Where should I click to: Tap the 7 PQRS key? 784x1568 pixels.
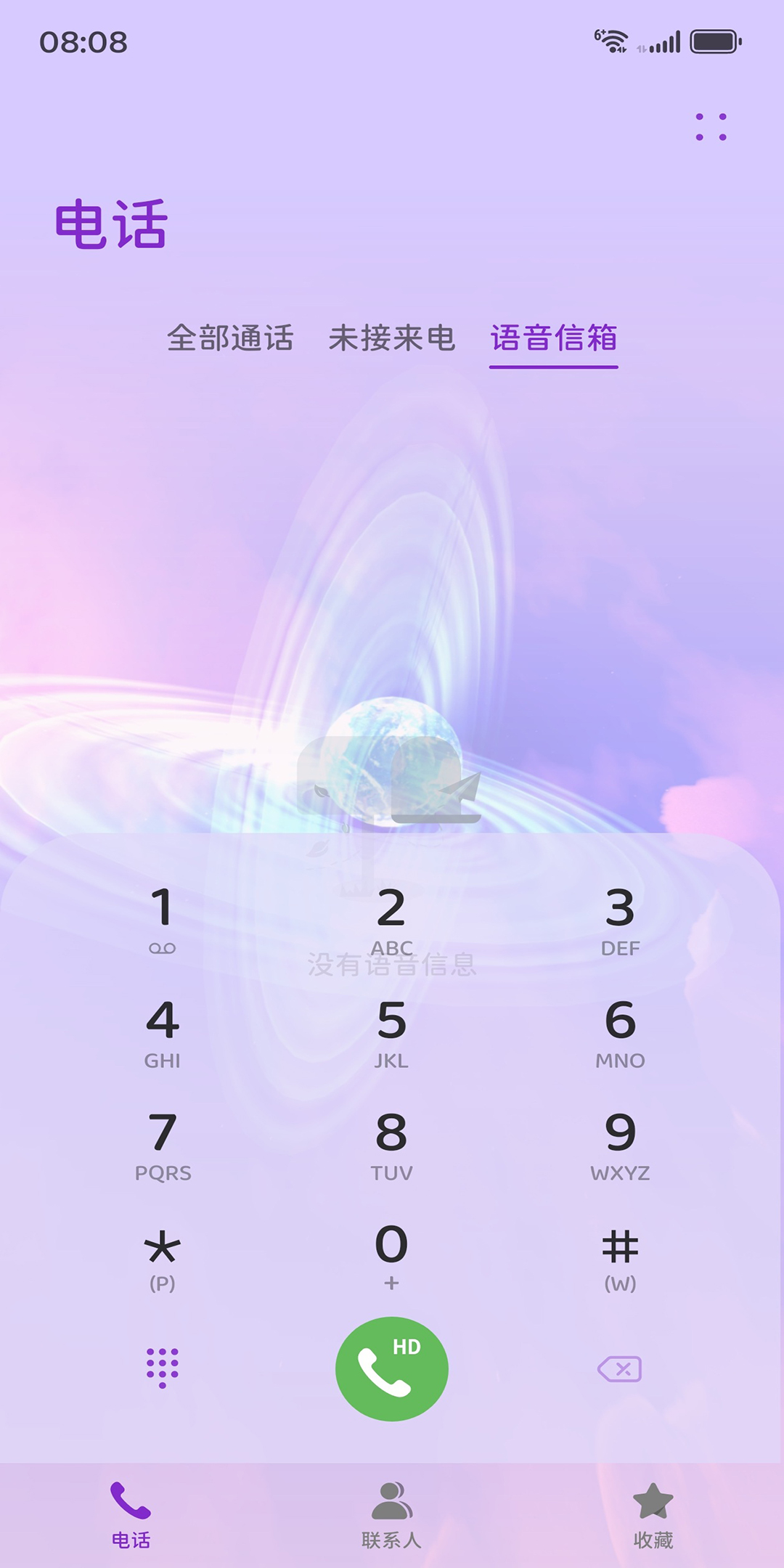click(x=163, y=1144)
